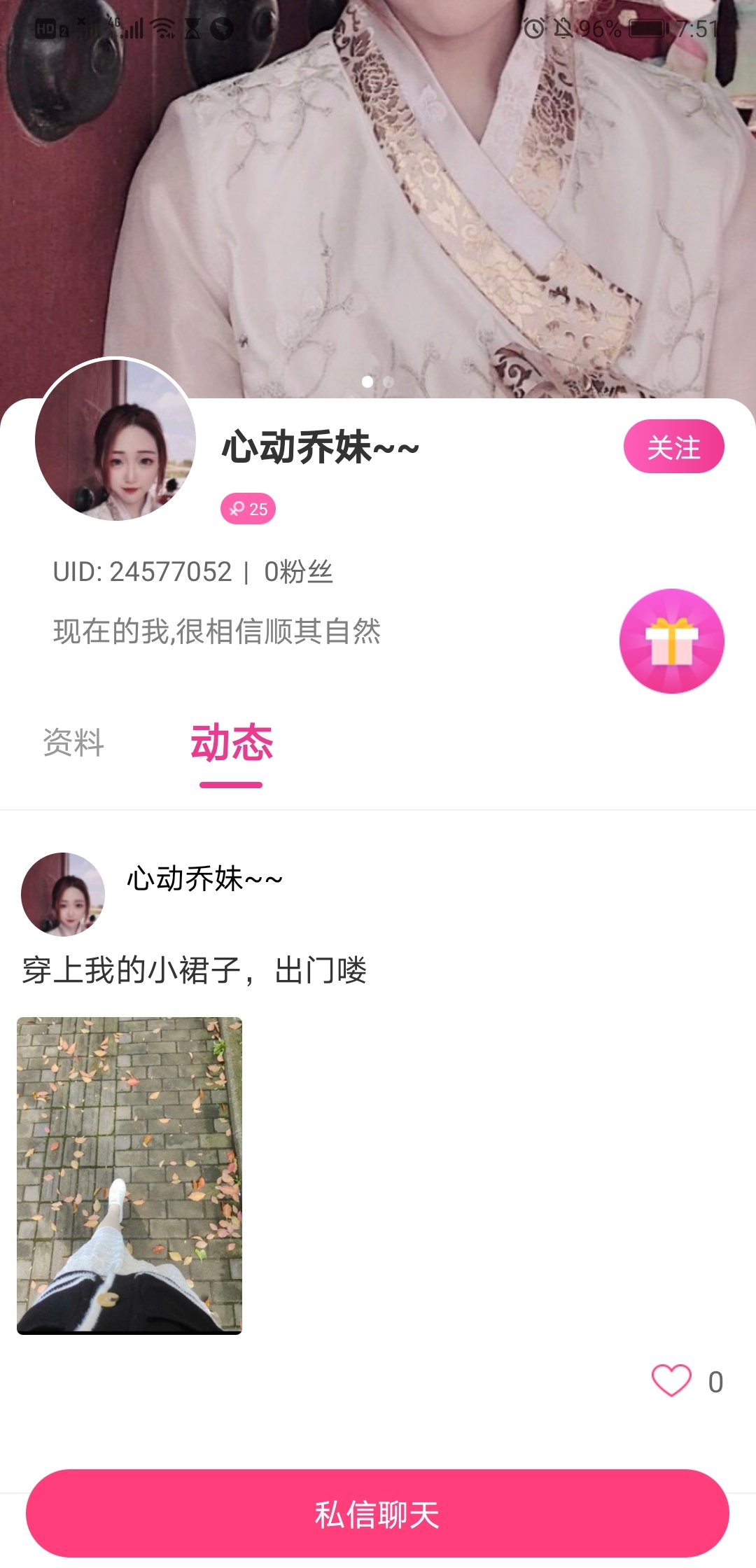Tap the gender and age badge showing 25
This screenshot has height=1568, width=756.
coord(250,509)
